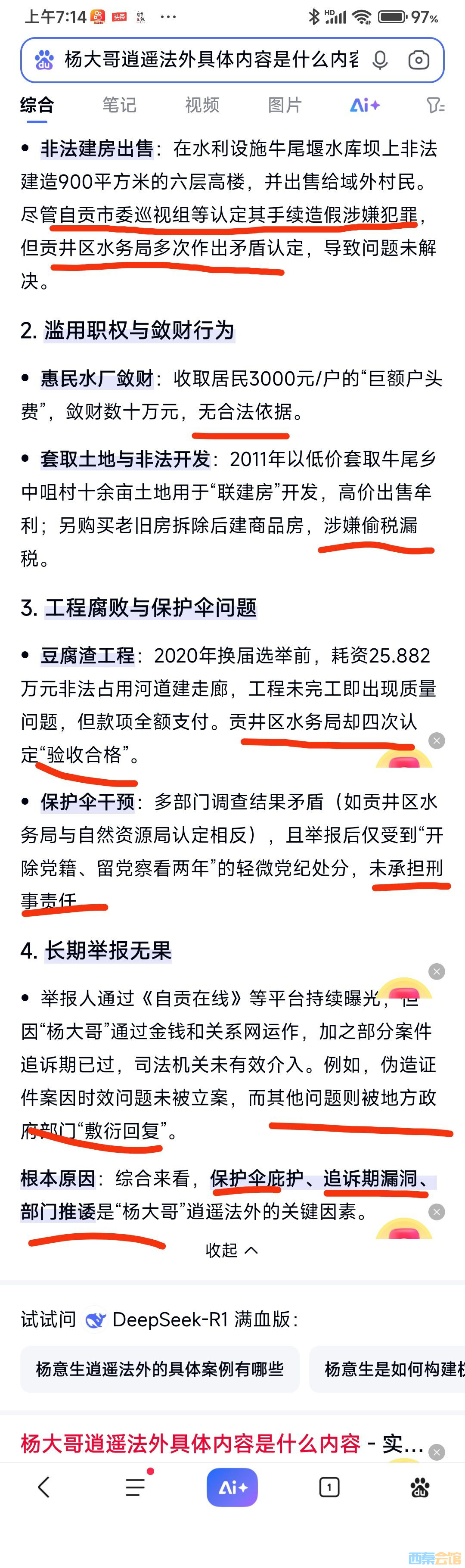Image resolution: width=465 pixels, height=1568 pixels.
Task: Collapse the AI answer with 收起
Action: (232, 1250)
